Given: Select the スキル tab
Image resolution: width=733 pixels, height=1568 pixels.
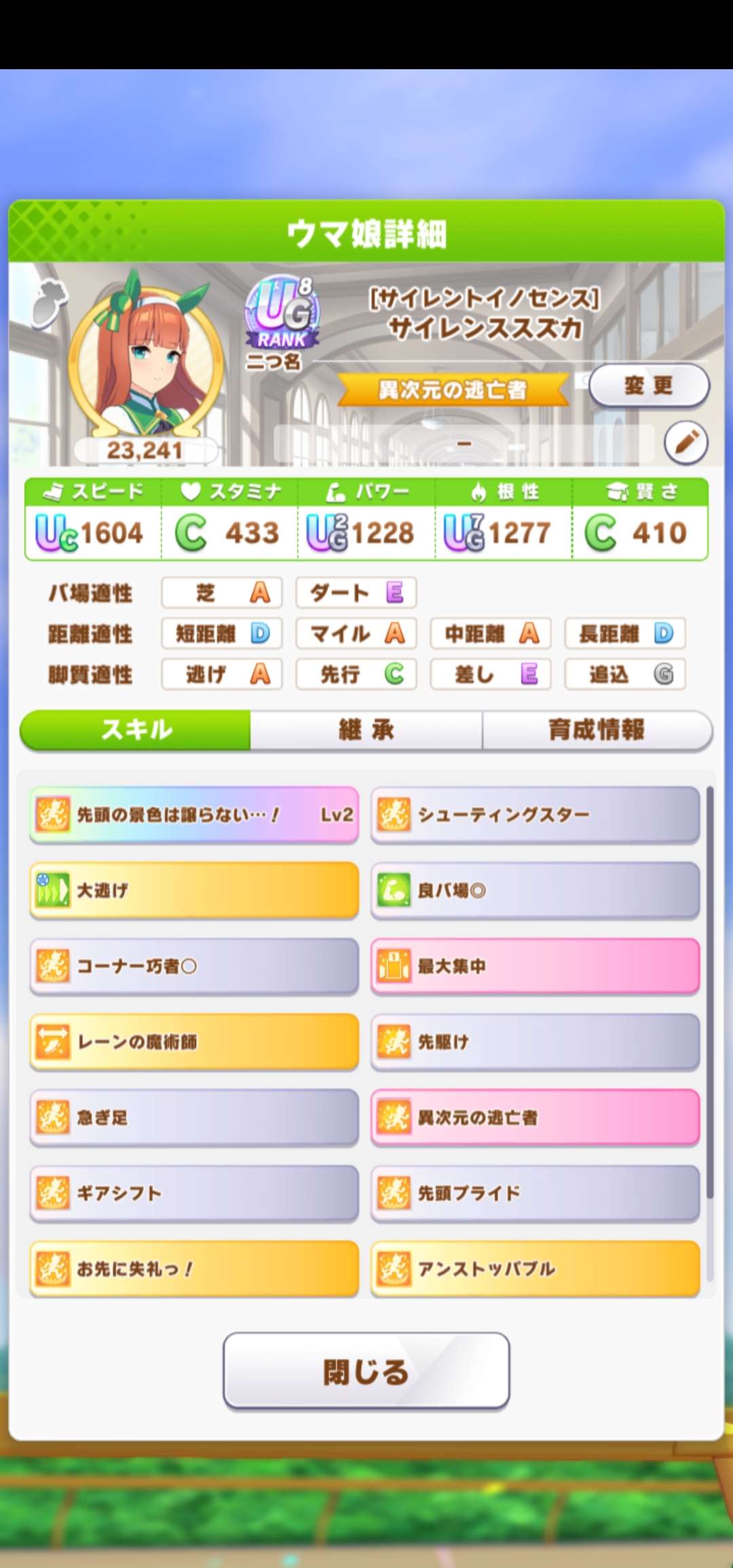Looking at the screenshot, I should coord(136,730).
